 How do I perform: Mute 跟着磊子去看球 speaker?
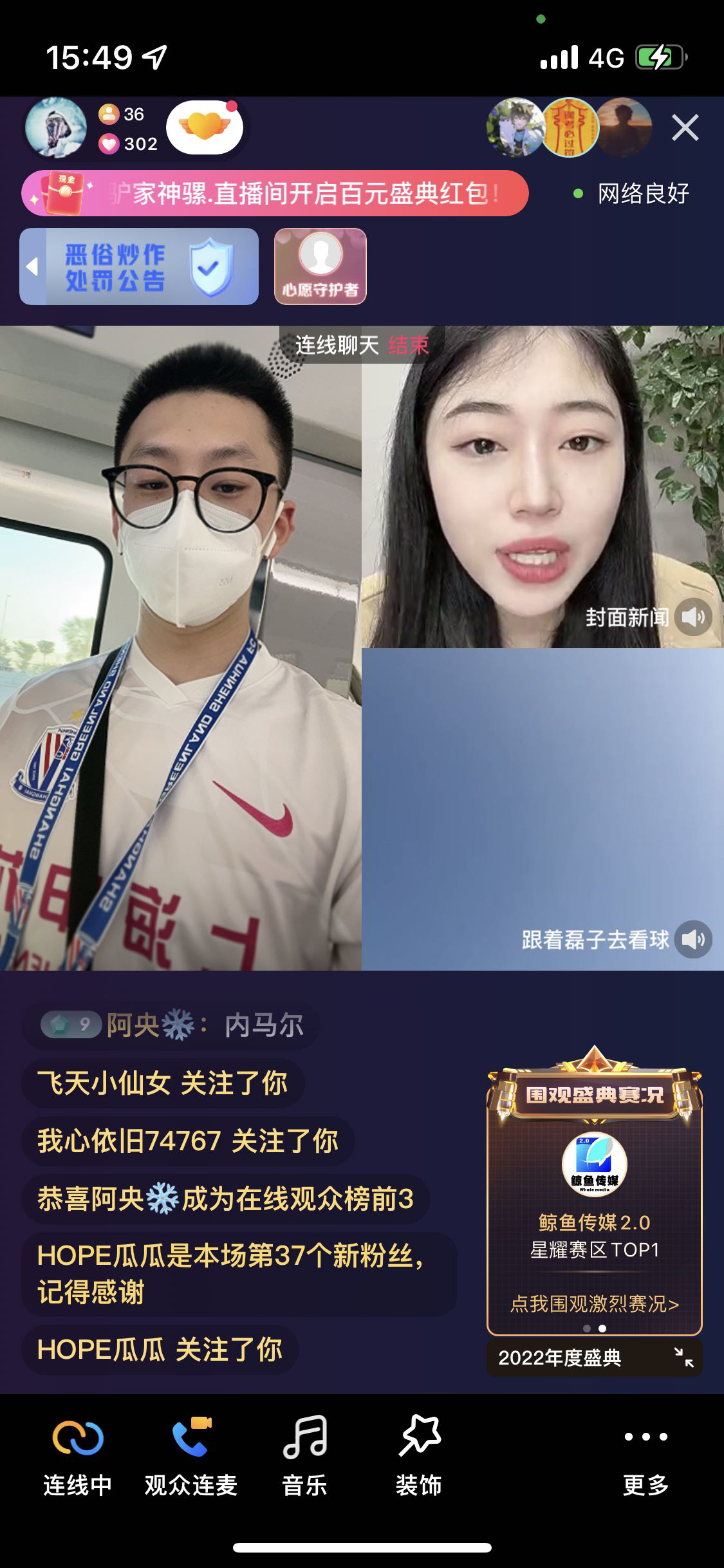click(x=693, y=940)
